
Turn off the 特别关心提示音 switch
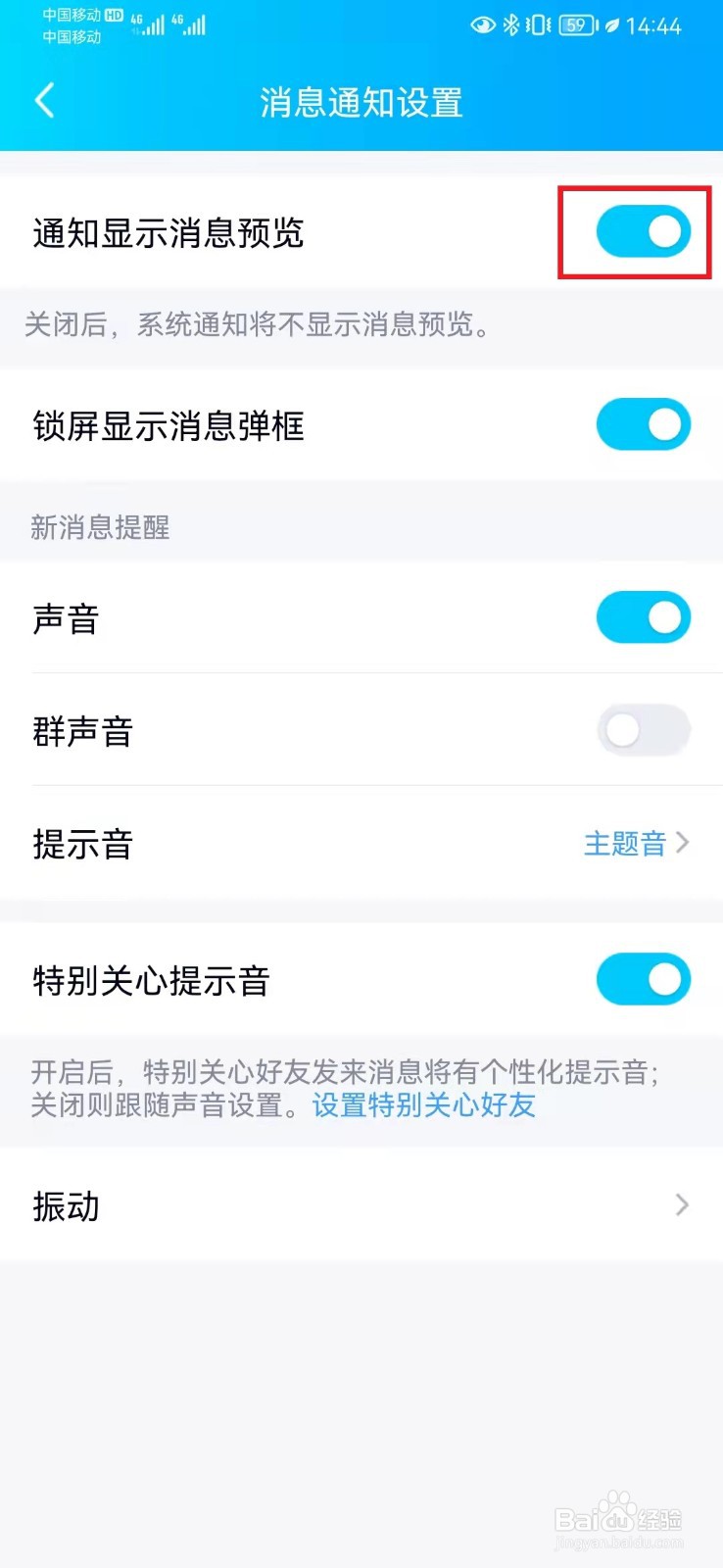pos(642,979)
